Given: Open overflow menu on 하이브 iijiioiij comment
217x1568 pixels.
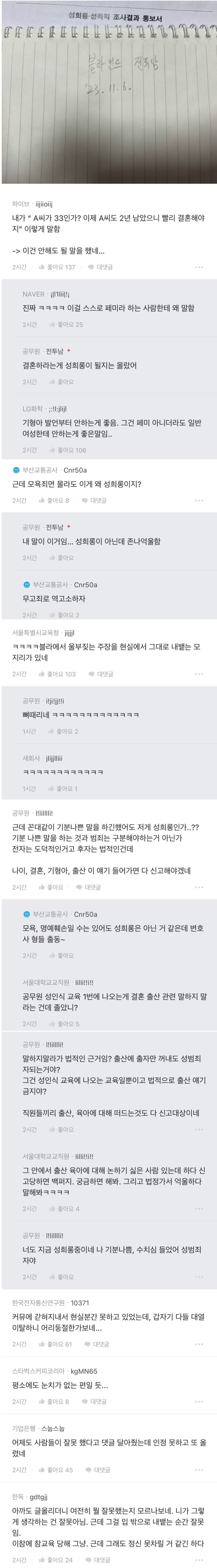Looking at the screenshot, I should point(199,267).
